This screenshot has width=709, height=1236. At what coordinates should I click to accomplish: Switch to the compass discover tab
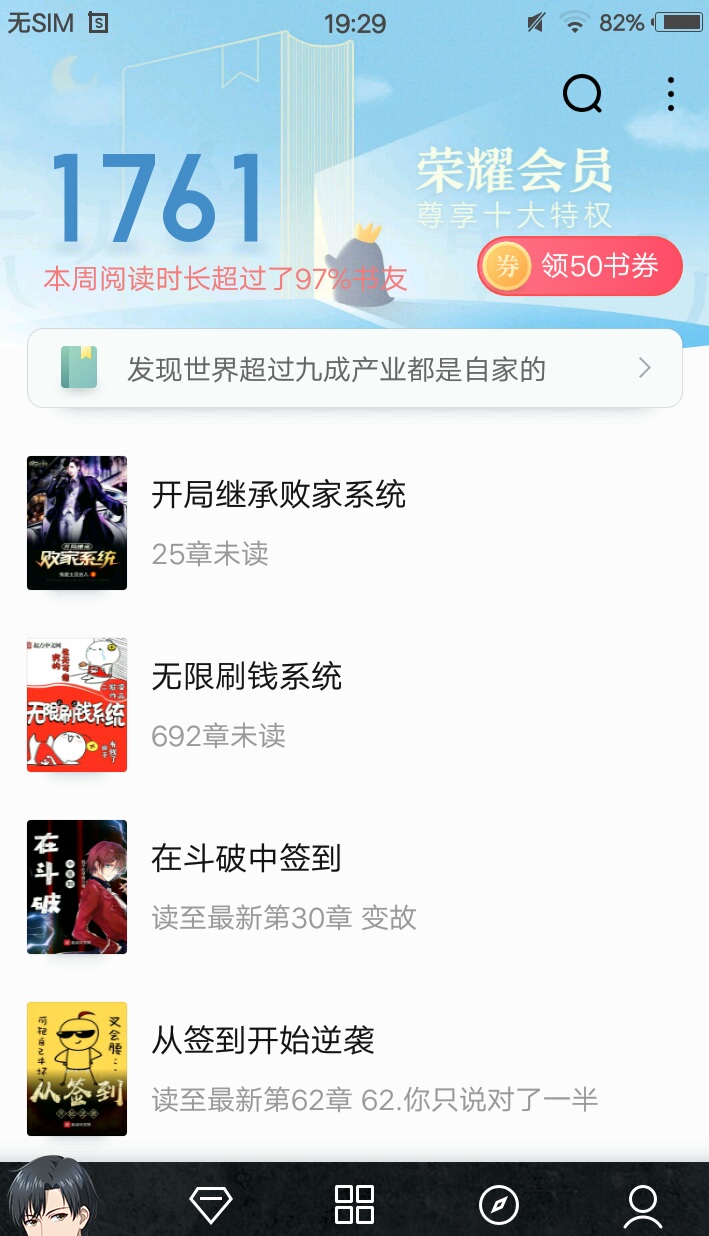[499, 1205]
